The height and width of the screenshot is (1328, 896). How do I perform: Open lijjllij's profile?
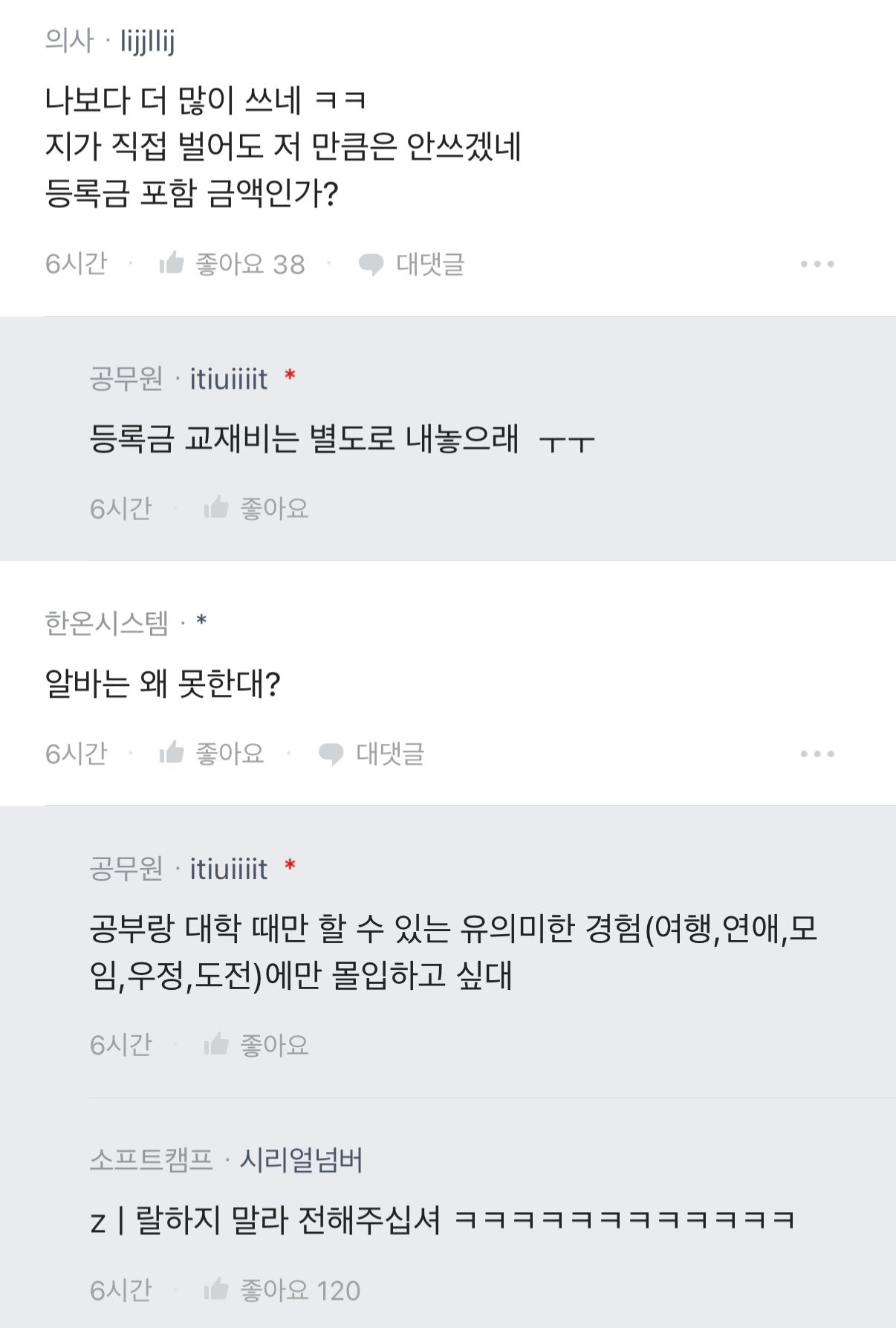point(147,41)
